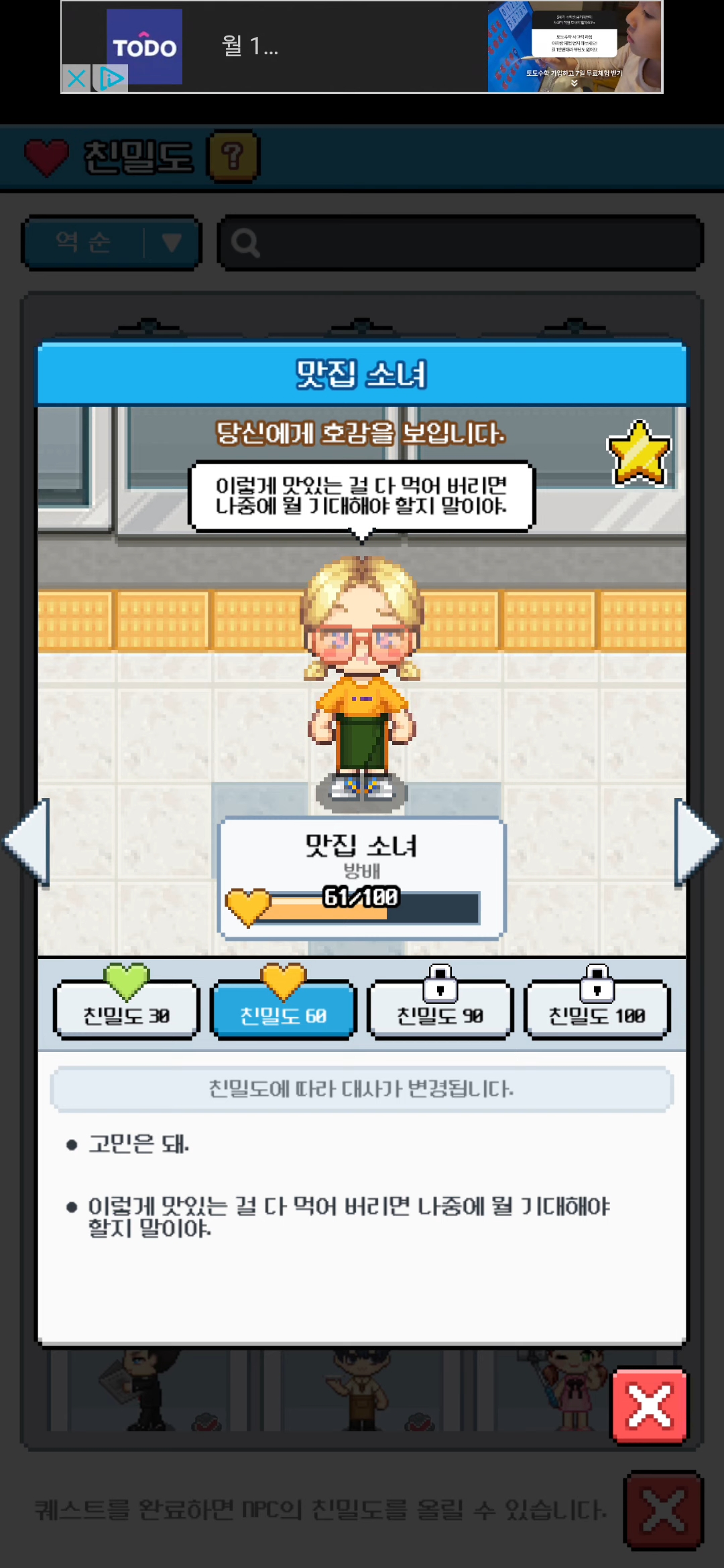Go to the previous character with the left arrow
This screenshot has height=1568, width=724.
point(28,843)
